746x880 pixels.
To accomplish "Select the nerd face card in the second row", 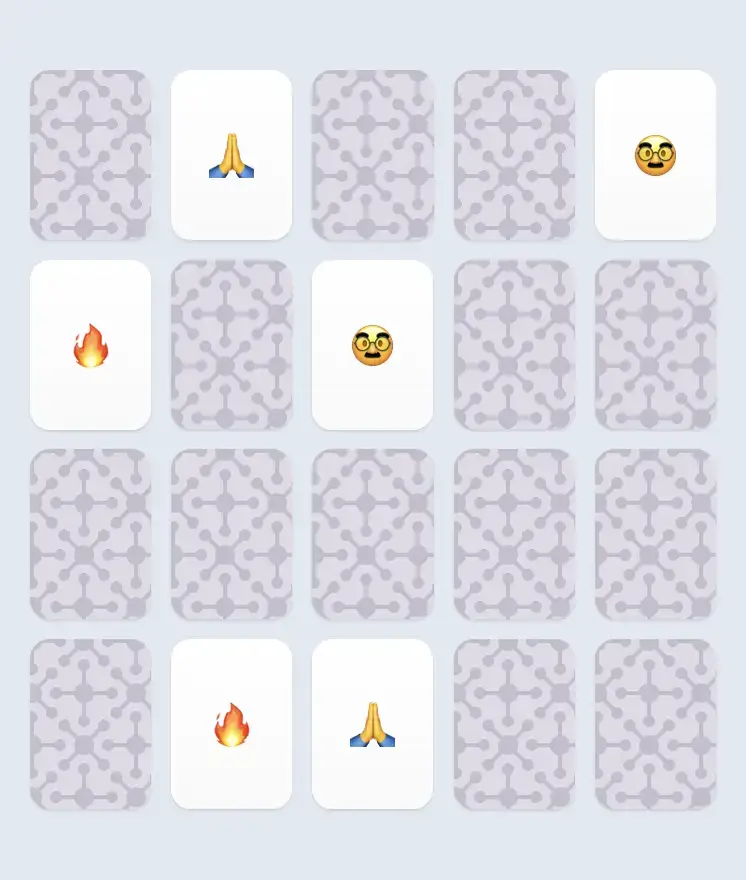I will pyautogui.click(x=372, y=345).
